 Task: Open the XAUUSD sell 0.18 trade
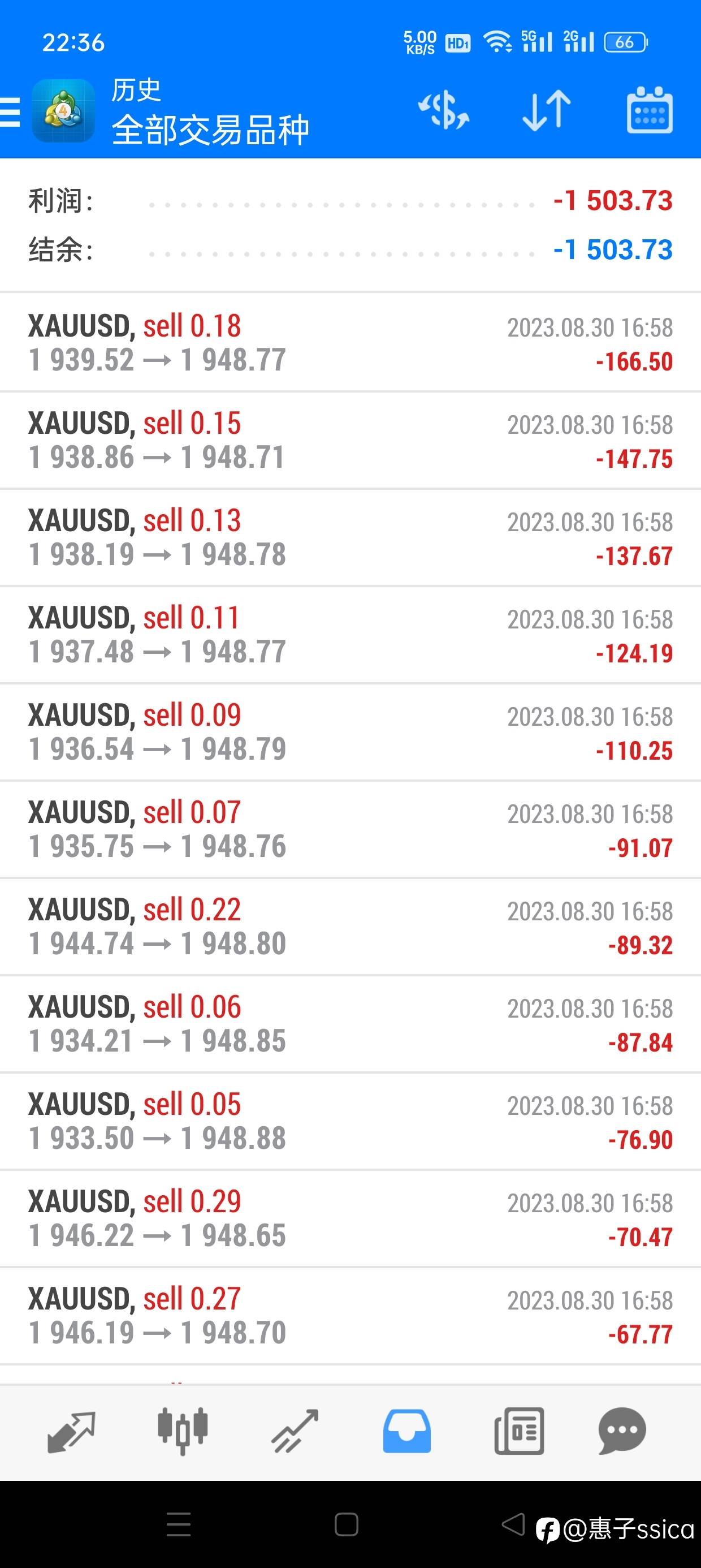[x=350, y=343]
